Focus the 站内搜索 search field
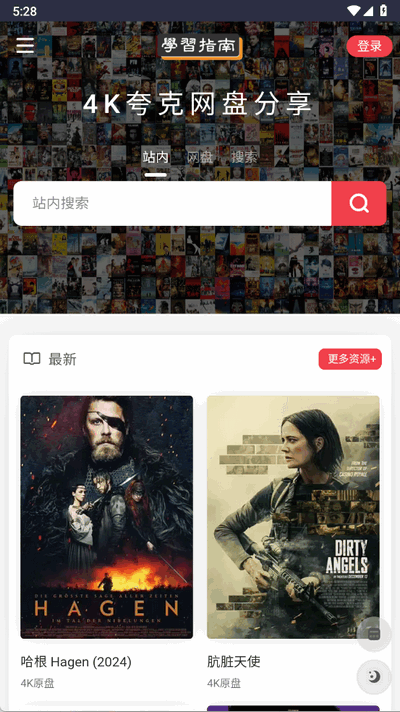This screenshot has width=400, height=712. coord(173,203)
